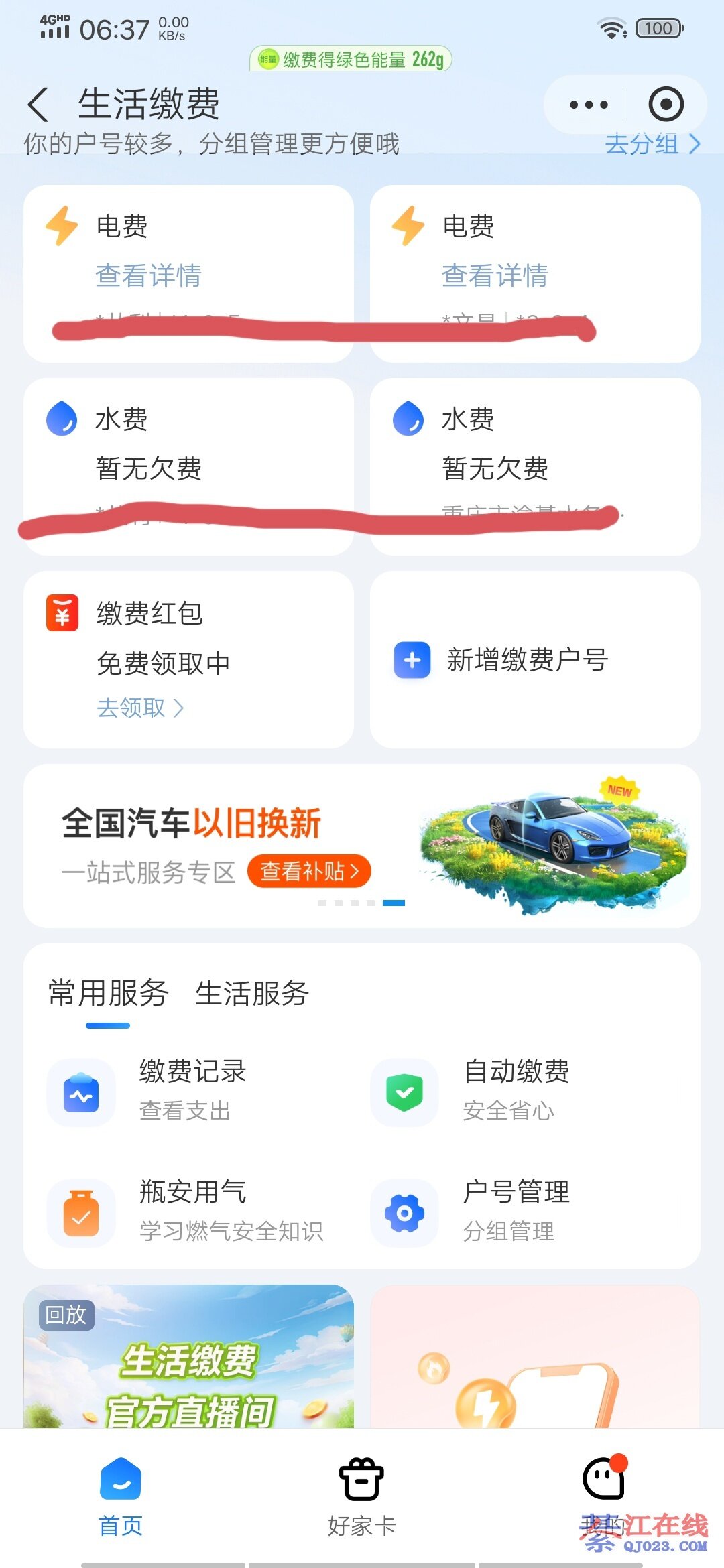724x1568 pixels.
Task: Open the three-dot more menu
Action: 588,105
